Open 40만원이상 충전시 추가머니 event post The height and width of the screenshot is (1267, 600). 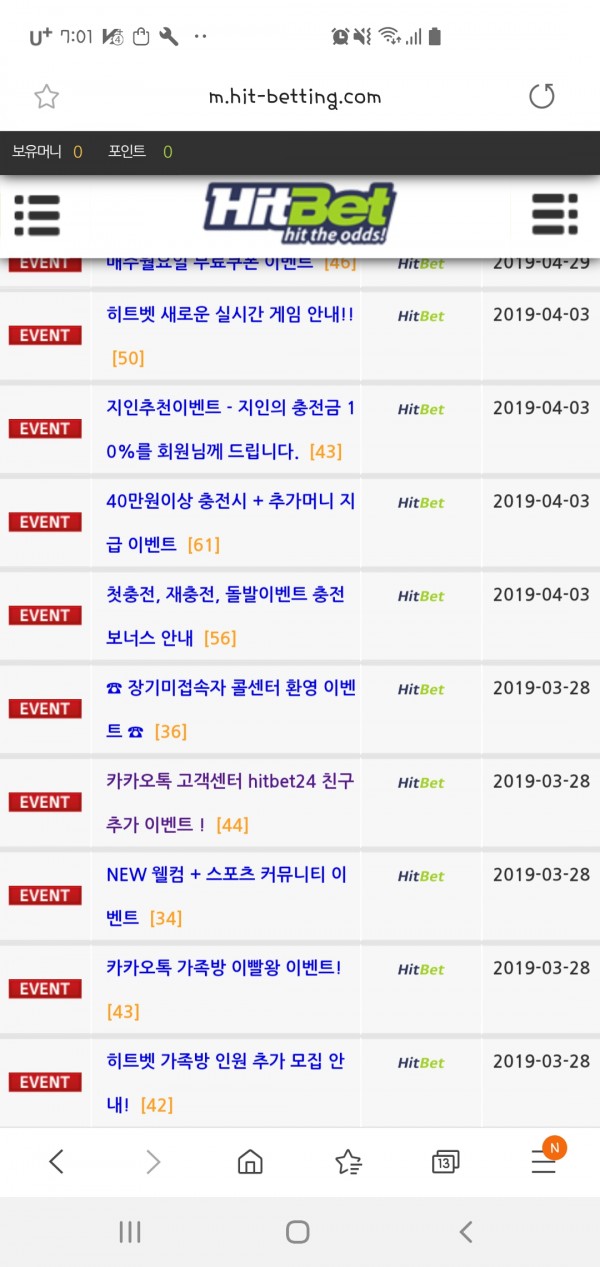(229, 502)
